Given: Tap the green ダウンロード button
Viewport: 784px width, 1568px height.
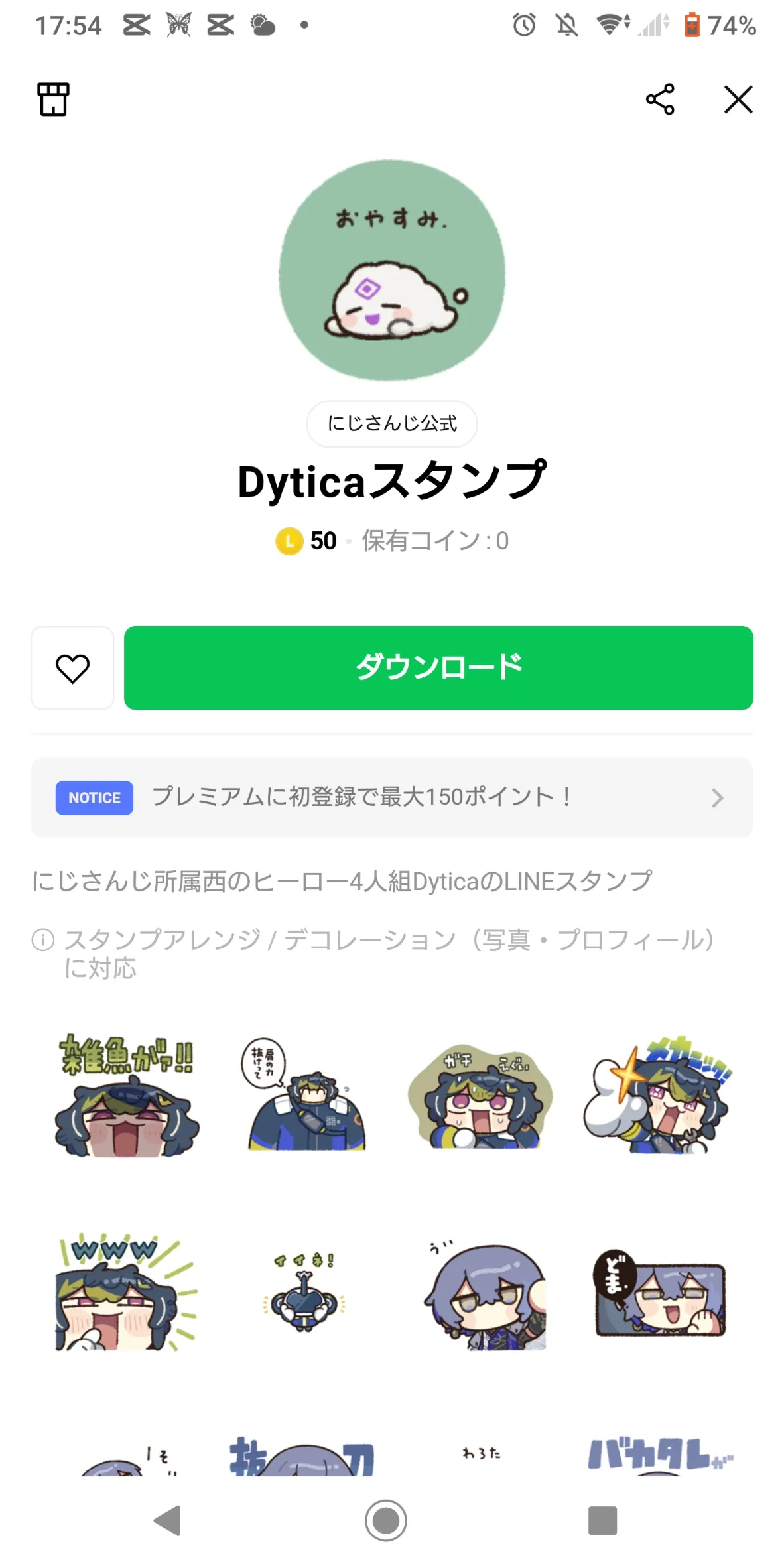Looking at the screenshot, I should [438, 668].
